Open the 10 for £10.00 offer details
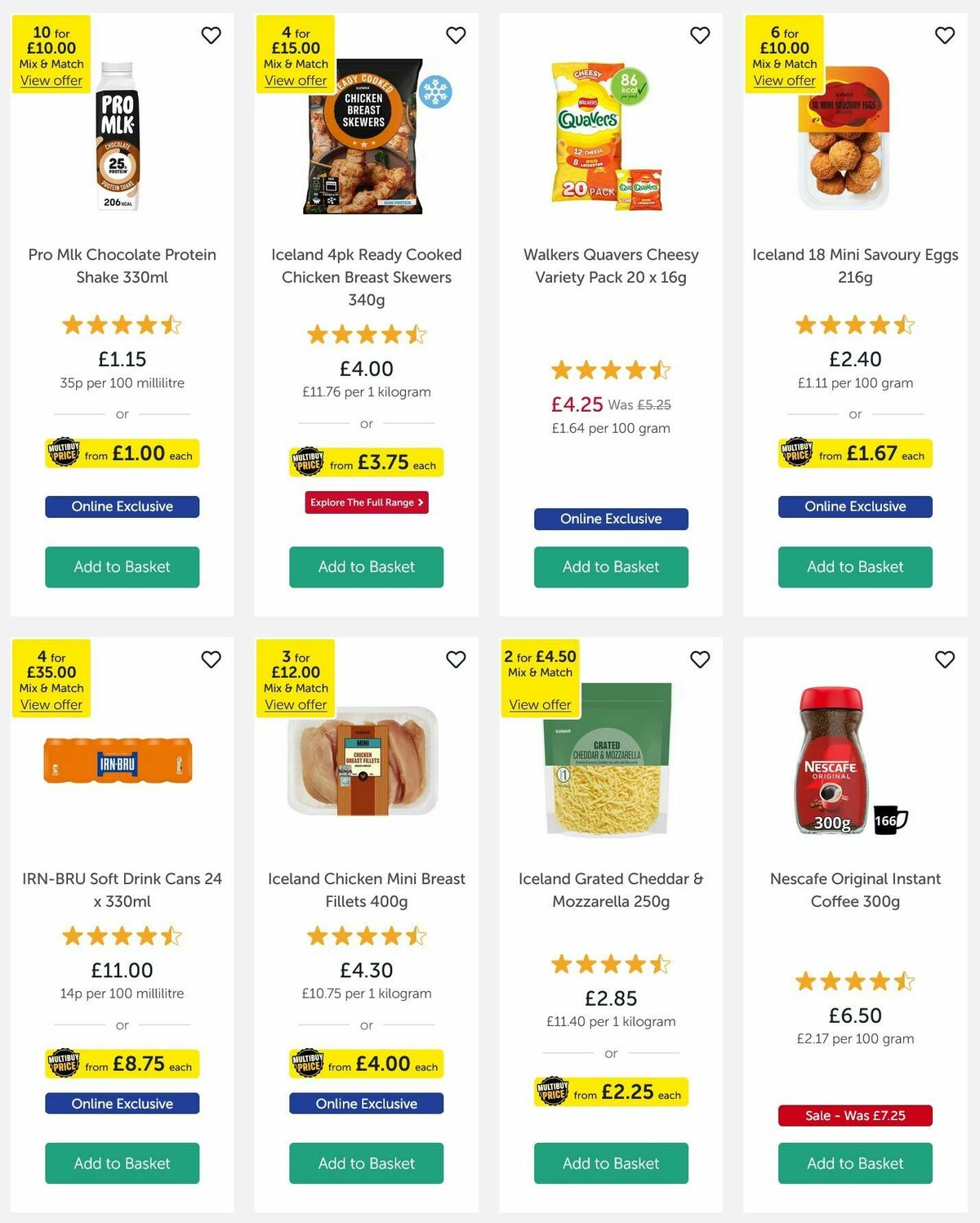 click(51, 80)
